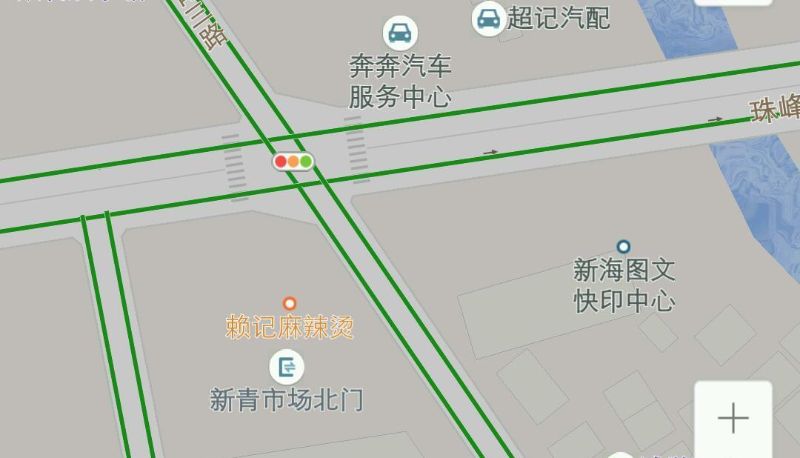This screenshot has width=800, height=458.
Task: Open 新海图文快印中心 point of interest
Action: click(x=623, y=246)
